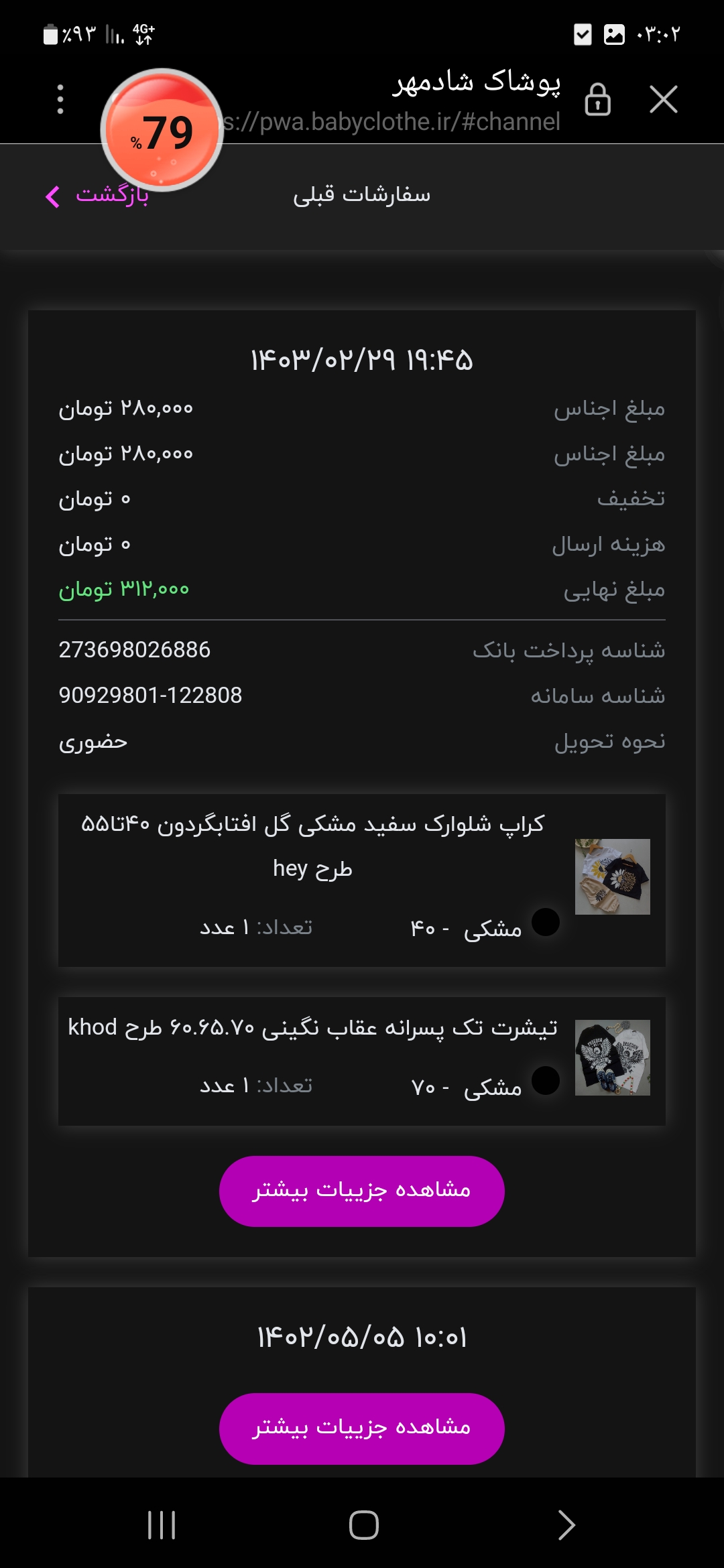Open the three-dot overflow menu
724x1568 pixels.
[x=60, y=99]
